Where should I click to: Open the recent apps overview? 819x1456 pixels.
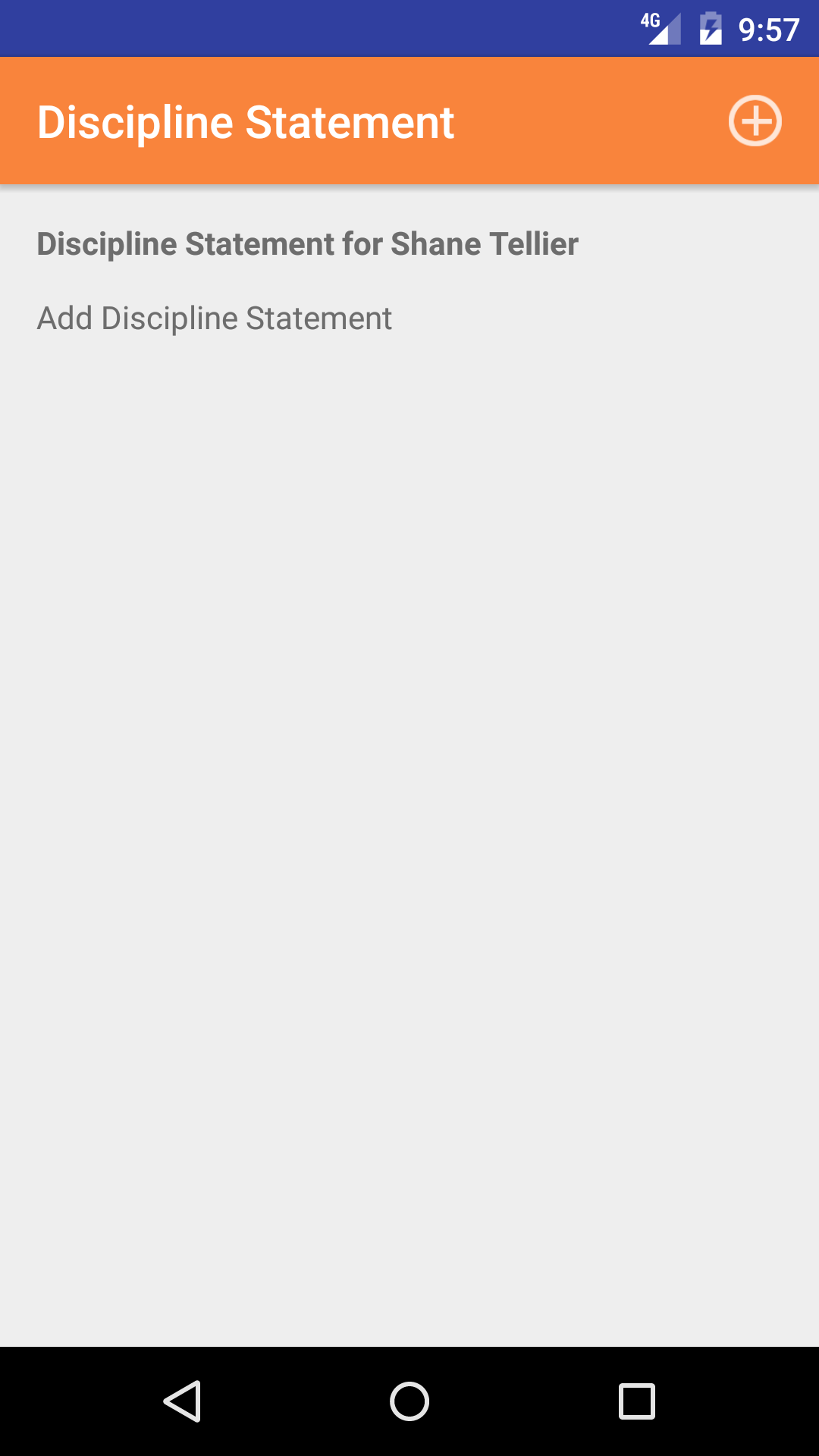[x=637, y=1401]
